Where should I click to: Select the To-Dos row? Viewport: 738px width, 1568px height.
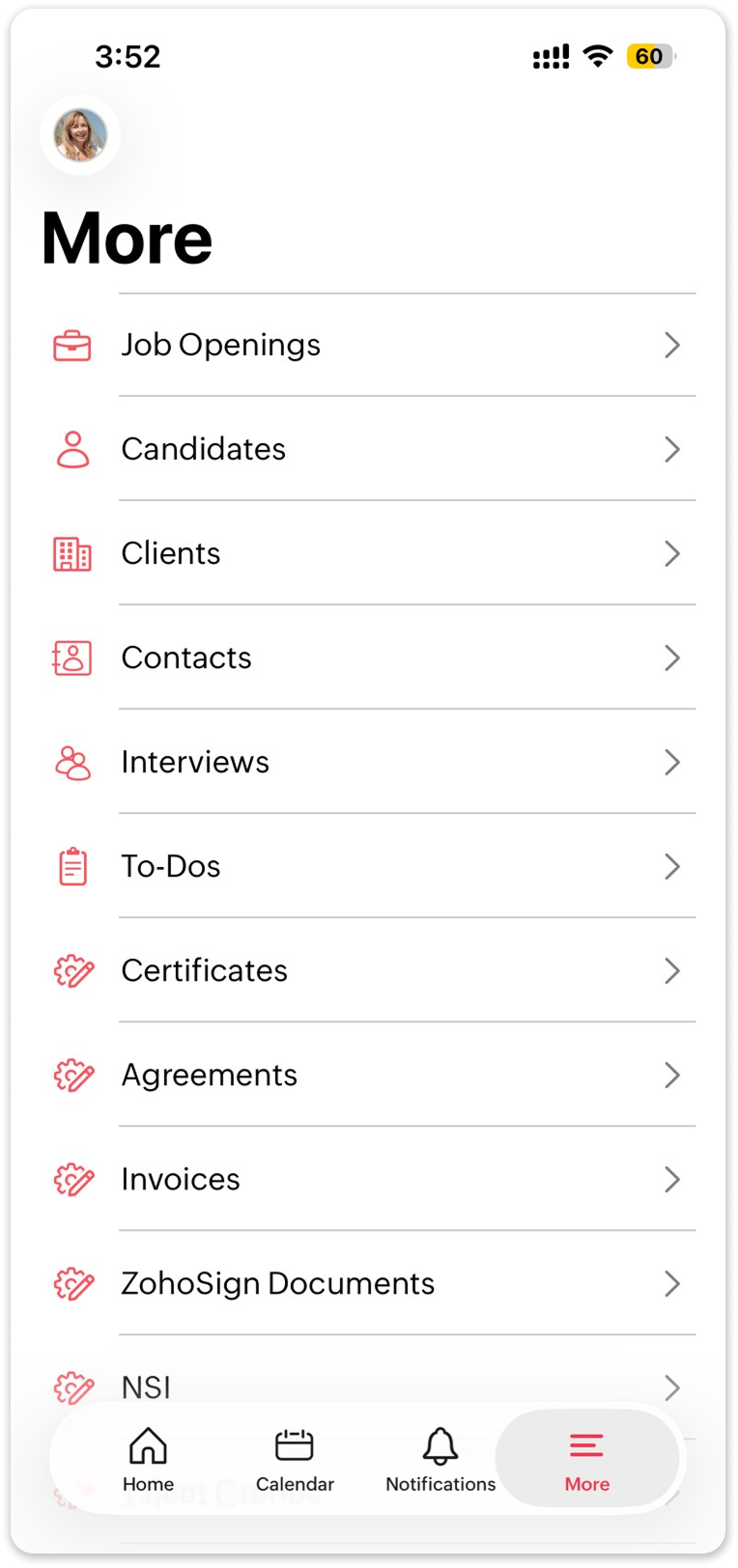tap(367, 867)
